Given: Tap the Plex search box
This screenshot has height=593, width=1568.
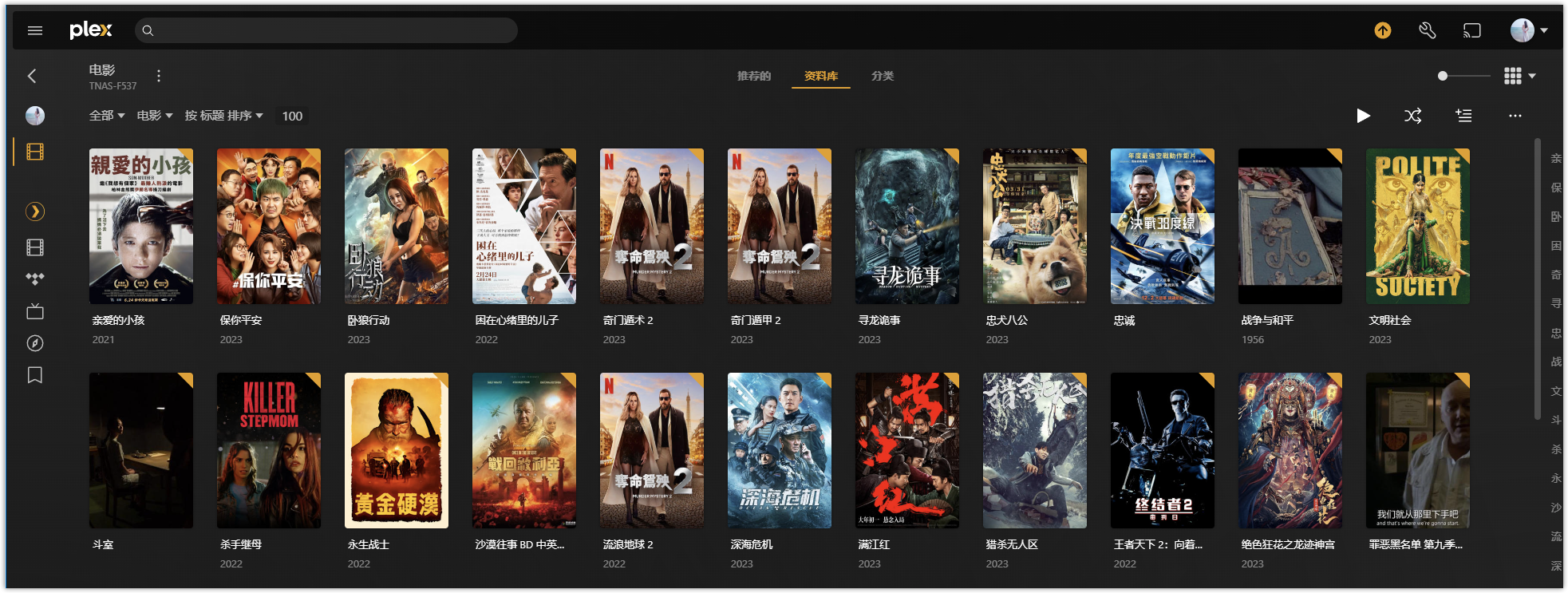Looking at the screenshot, I should (326, 30).
